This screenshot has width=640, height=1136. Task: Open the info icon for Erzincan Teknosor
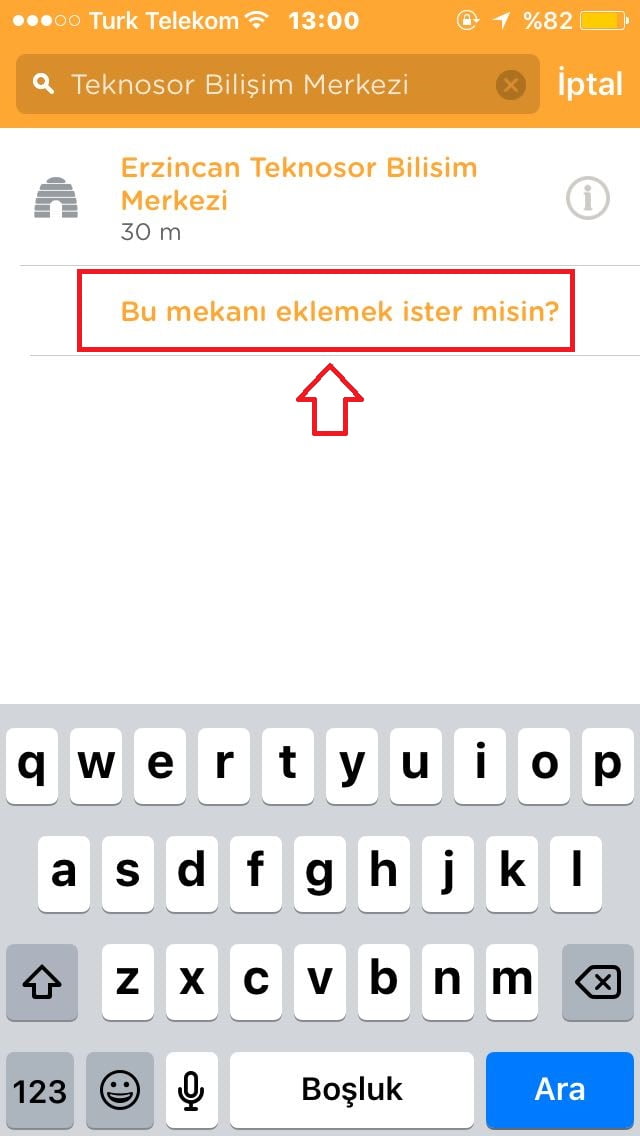click(x=588, y=198)
